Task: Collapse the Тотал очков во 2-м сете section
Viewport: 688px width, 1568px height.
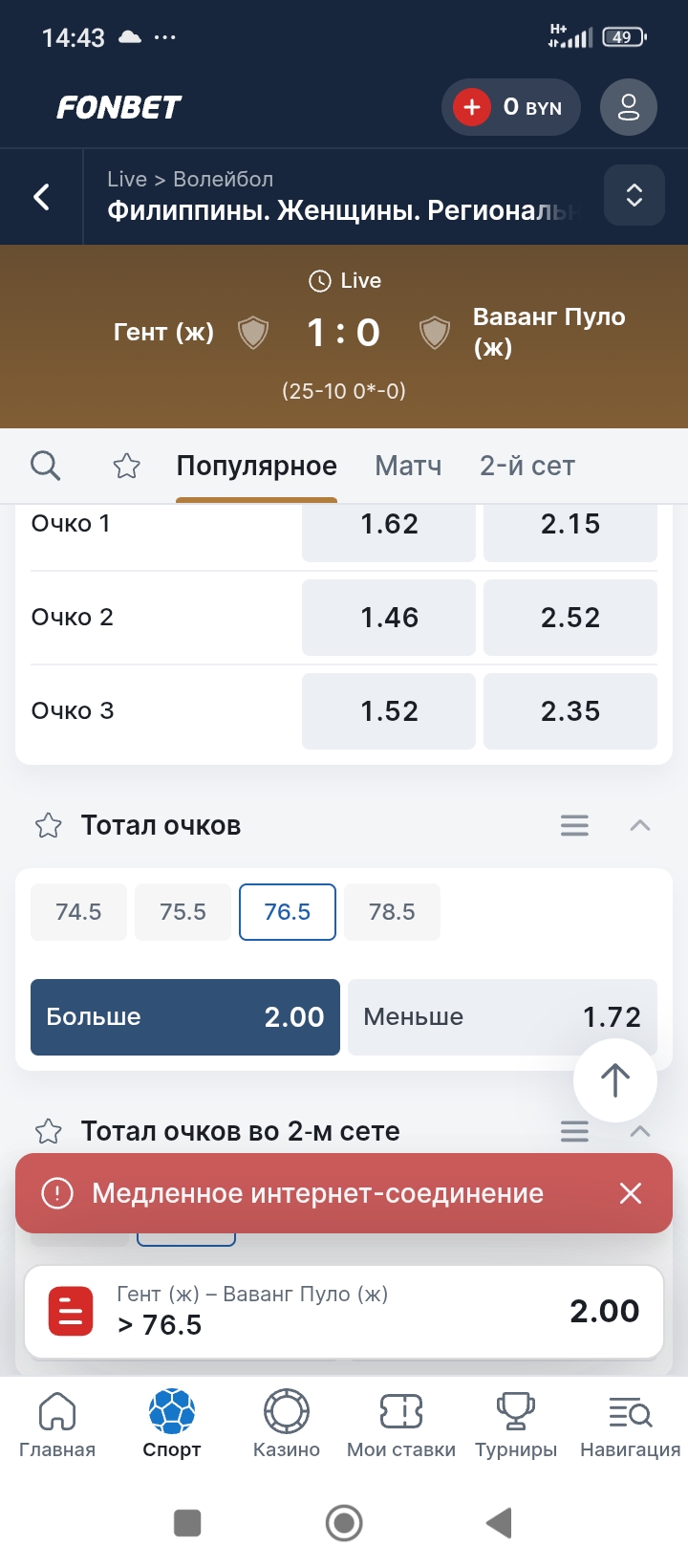Action: tap(639, 1131)
